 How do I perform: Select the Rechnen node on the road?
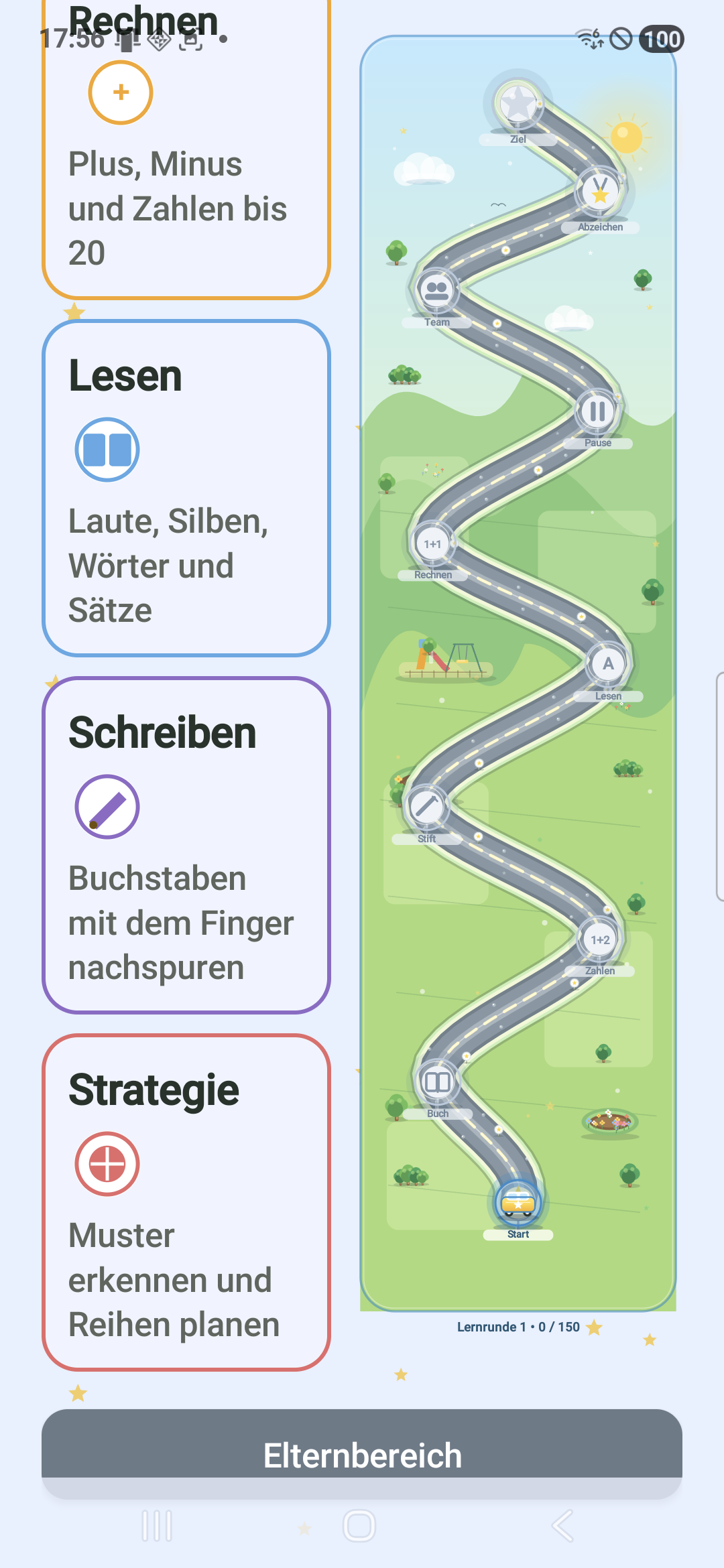click(432, 544)
